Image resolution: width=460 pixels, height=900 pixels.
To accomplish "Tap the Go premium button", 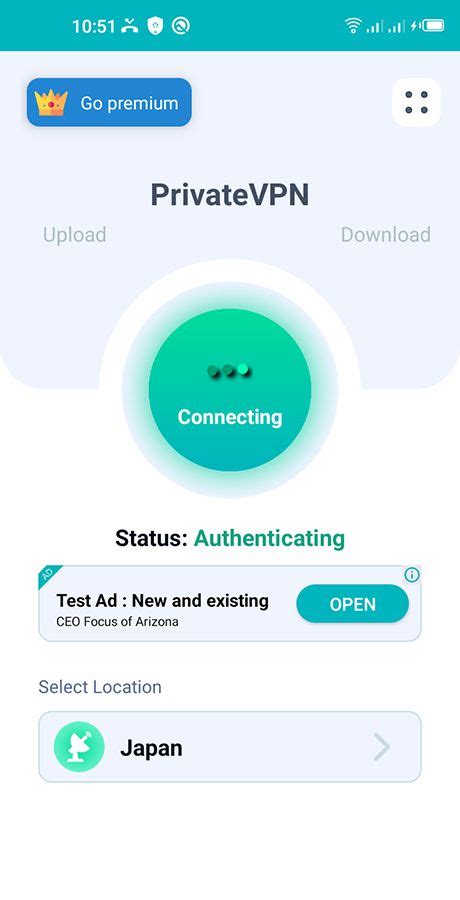I will pyautogui.click(x=109, y=102).
